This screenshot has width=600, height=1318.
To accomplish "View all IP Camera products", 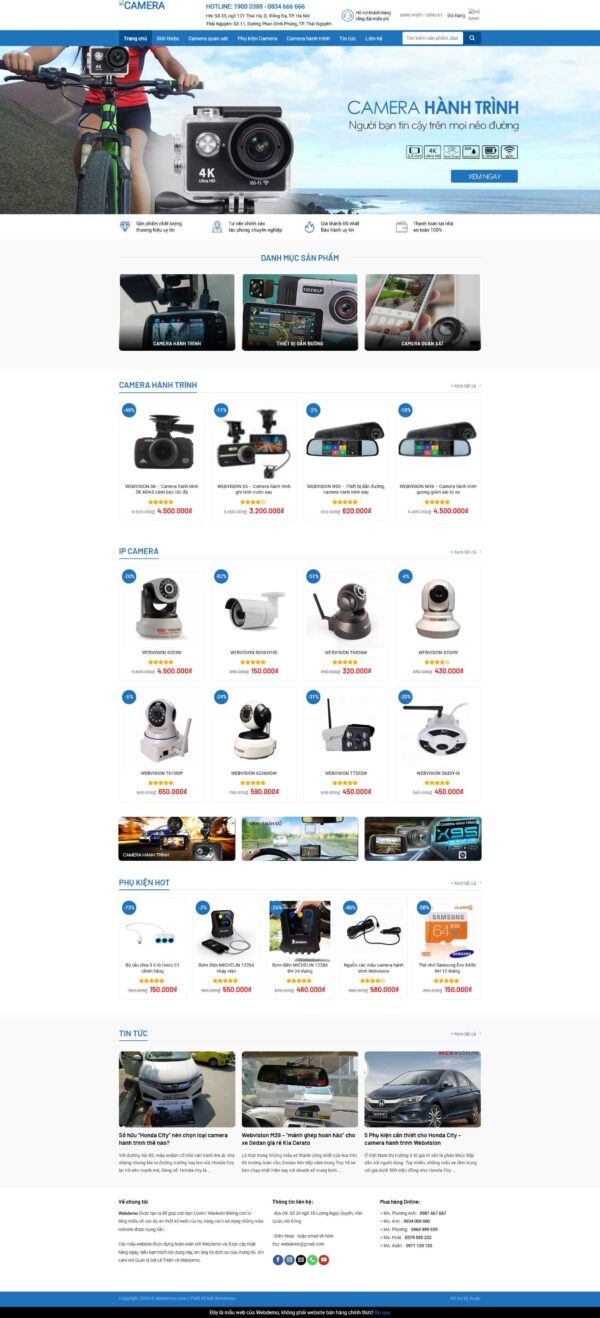I will pos(465,551).
